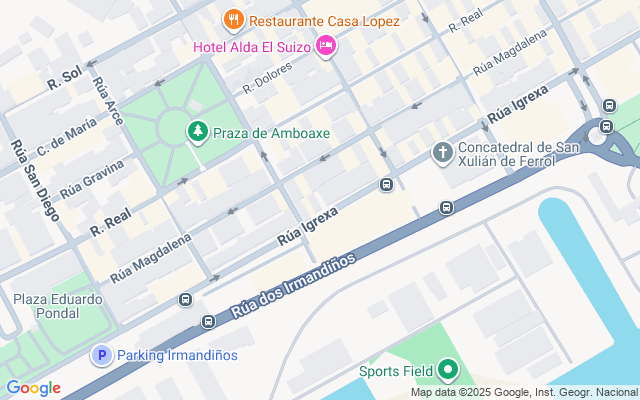Tap the Praza de Amboaxe park marker
Screen dimensions: 640x400
pos(198,132)
